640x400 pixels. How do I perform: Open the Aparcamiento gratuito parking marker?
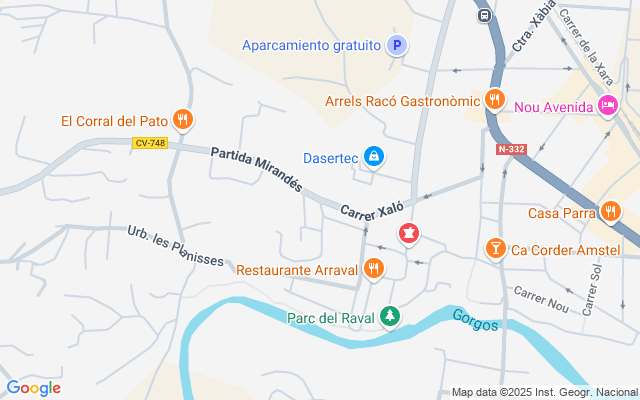(397, 45)
